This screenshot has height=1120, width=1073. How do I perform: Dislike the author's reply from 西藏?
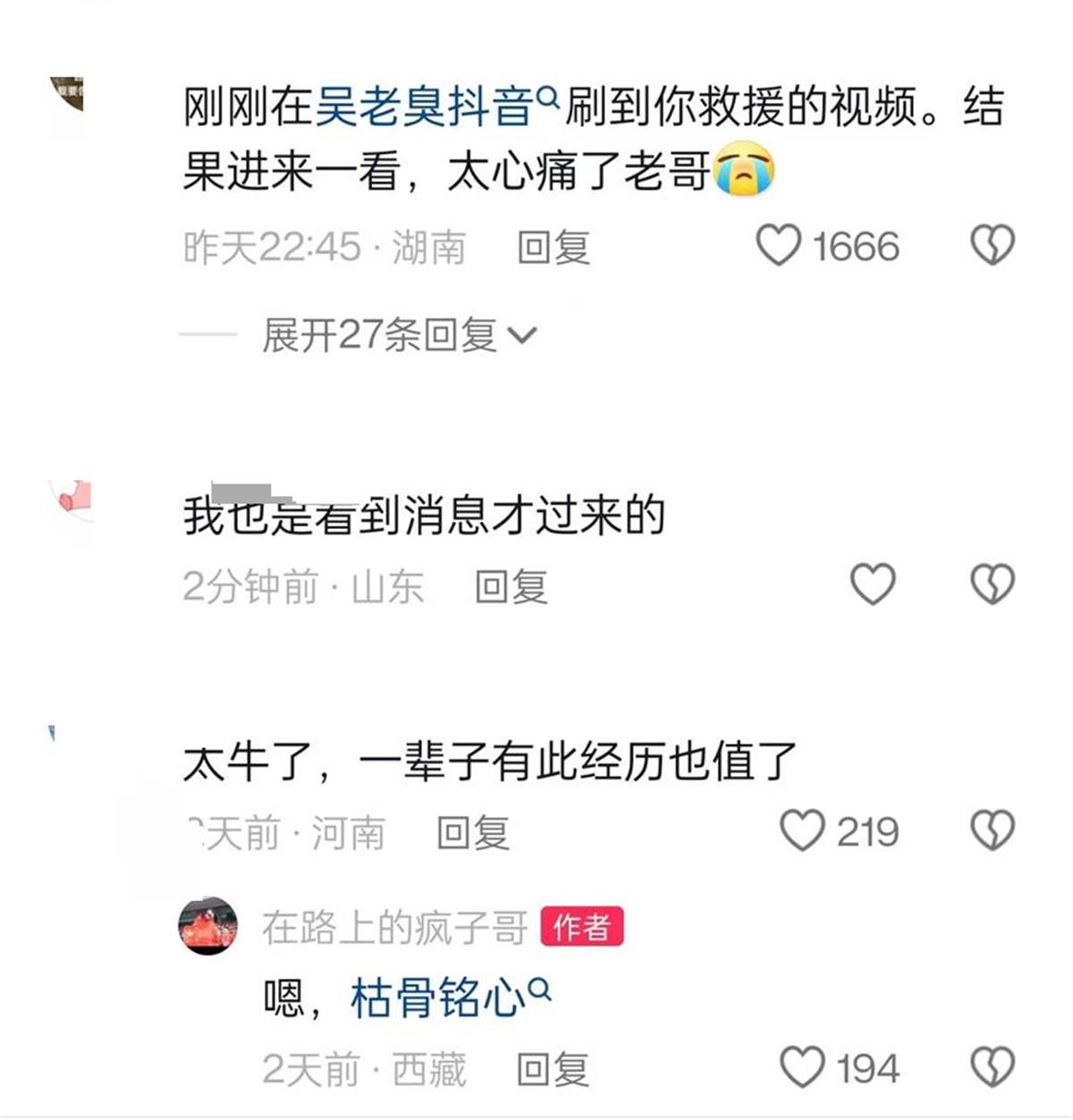(x=993, y=1068)
